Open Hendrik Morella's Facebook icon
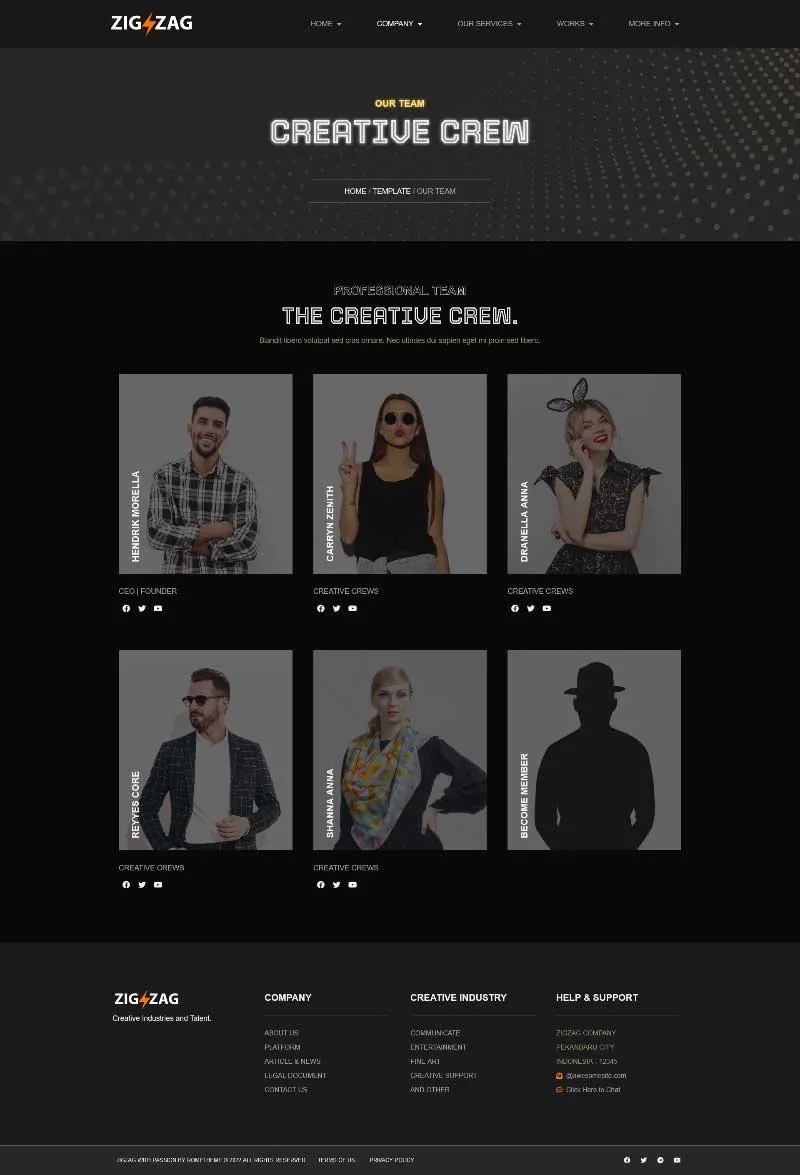Screen dimensions: 800x1175 pyautogui.click(x=126, y=608)
